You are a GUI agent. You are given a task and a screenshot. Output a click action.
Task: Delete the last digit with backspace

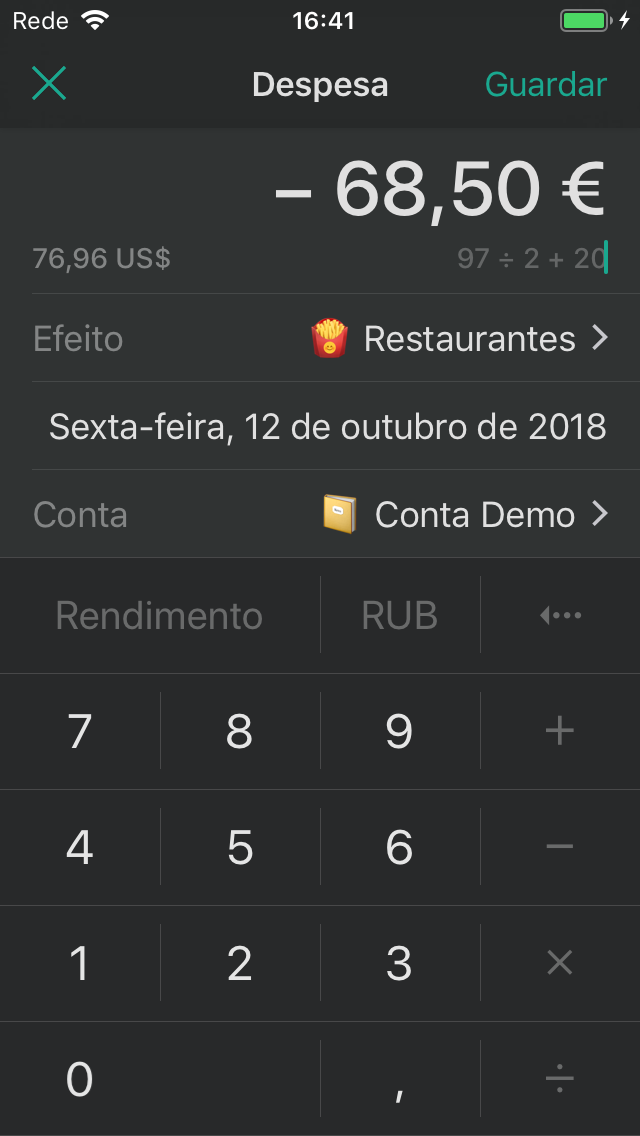tap(560, 615)
